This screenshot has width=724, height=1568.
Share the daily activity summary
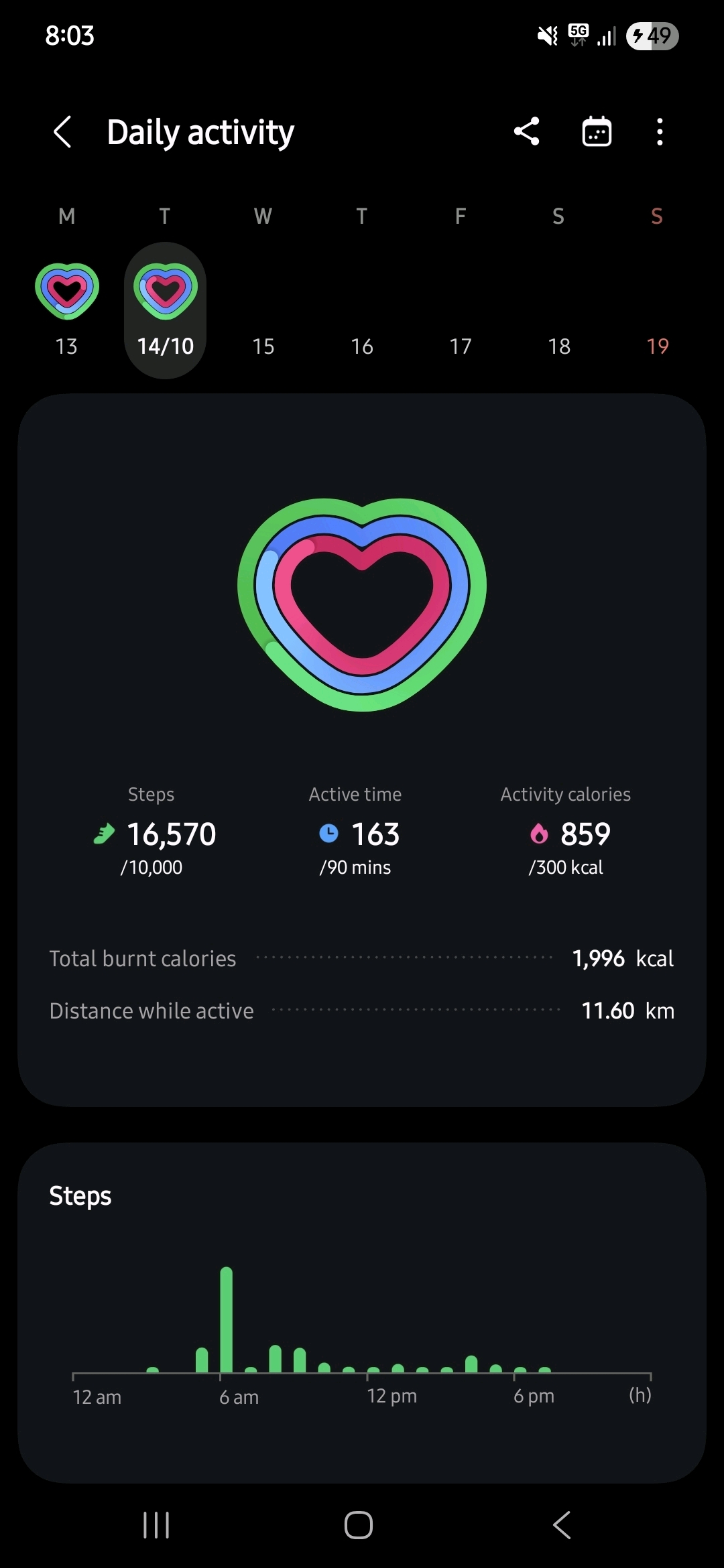tap(527, 131)
